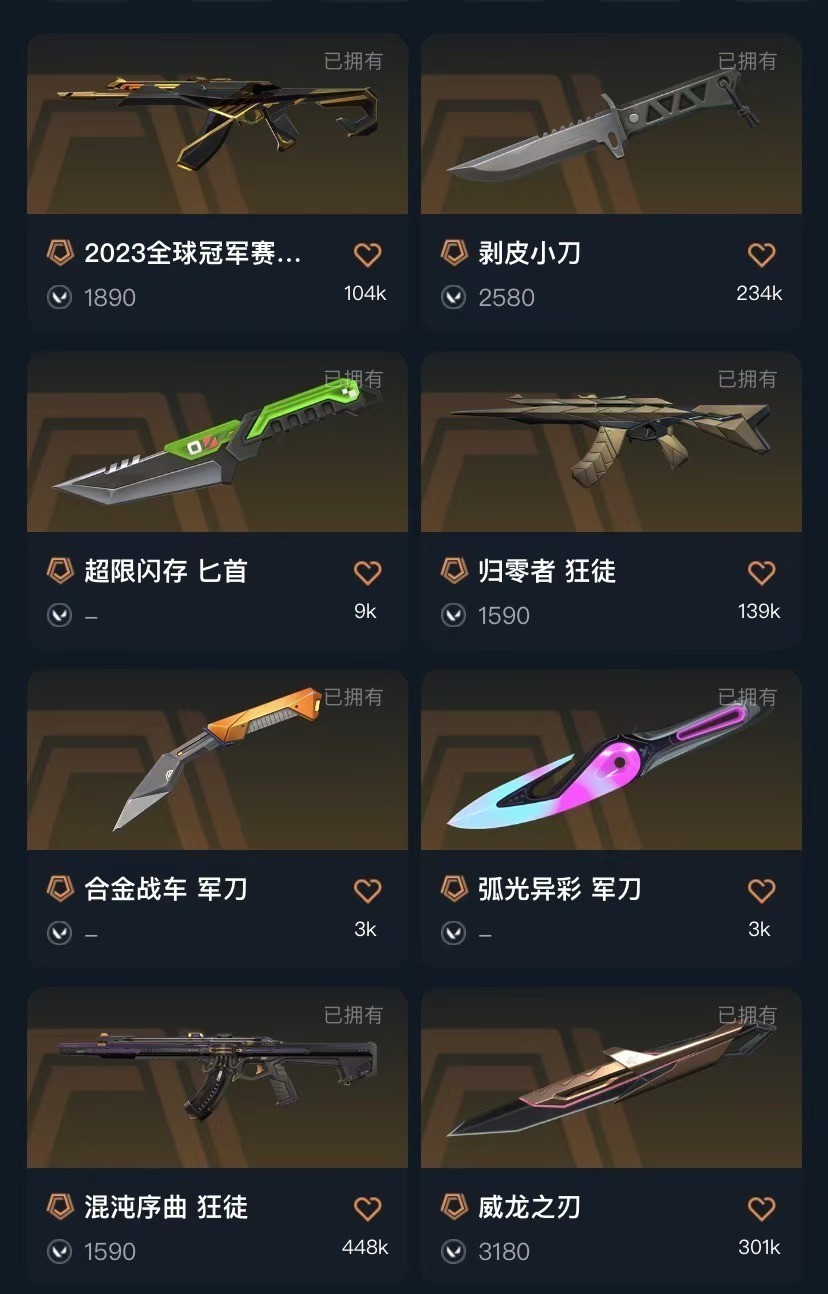Like the 弧光异彩 军刀 skin
This screenshot has width=828, height=1294.
click(x=762, y=891)
